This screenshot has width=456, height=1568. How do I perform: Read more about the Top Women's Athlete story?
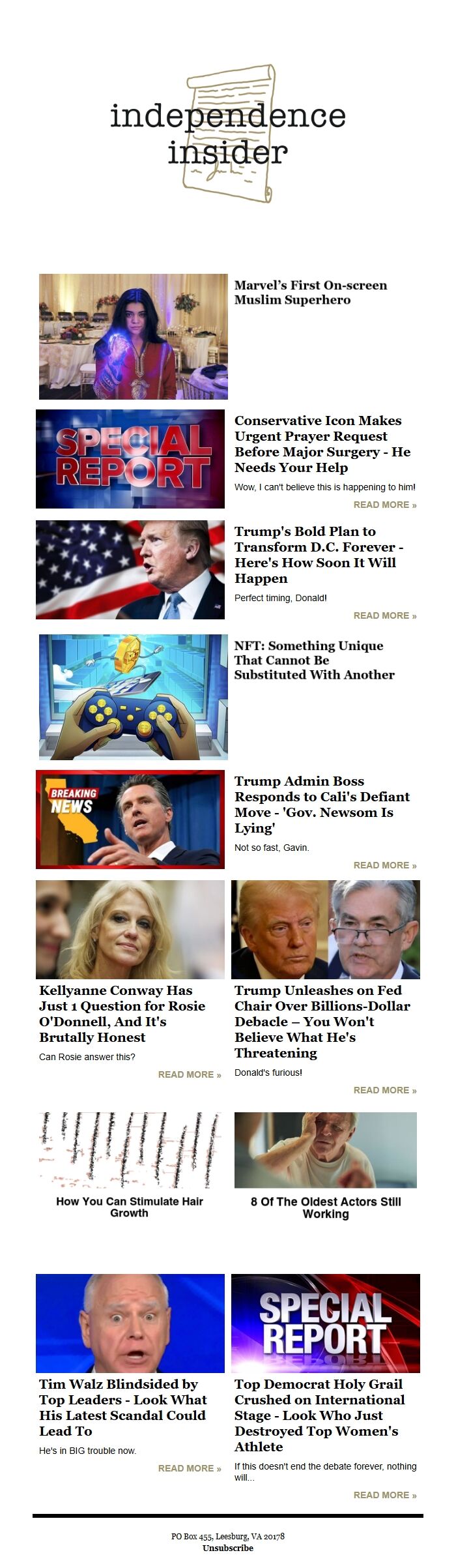pyautogui.click(x=384, y=1495)
